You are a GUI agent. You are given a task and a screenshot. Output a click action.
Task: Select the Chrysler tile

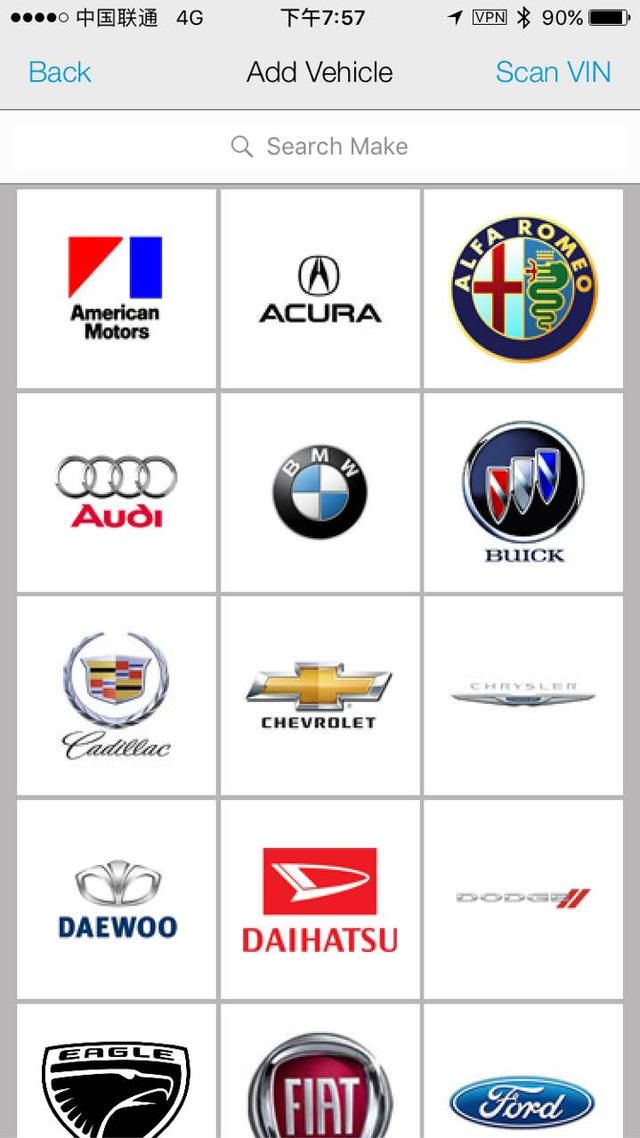523,695
